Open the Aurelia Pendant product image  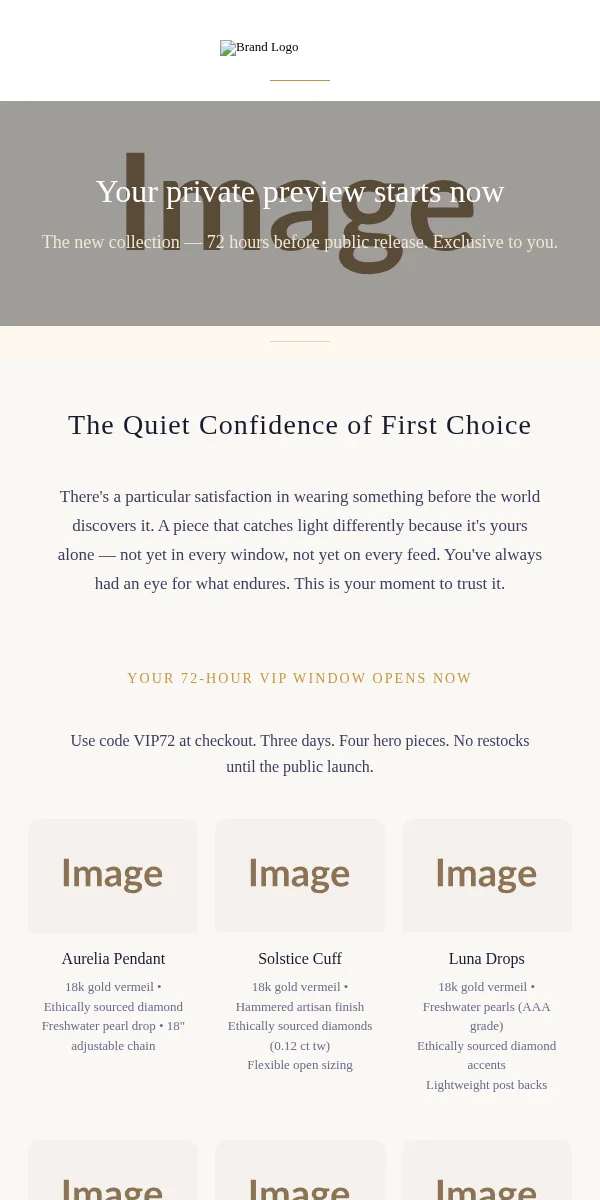[113, 876]
